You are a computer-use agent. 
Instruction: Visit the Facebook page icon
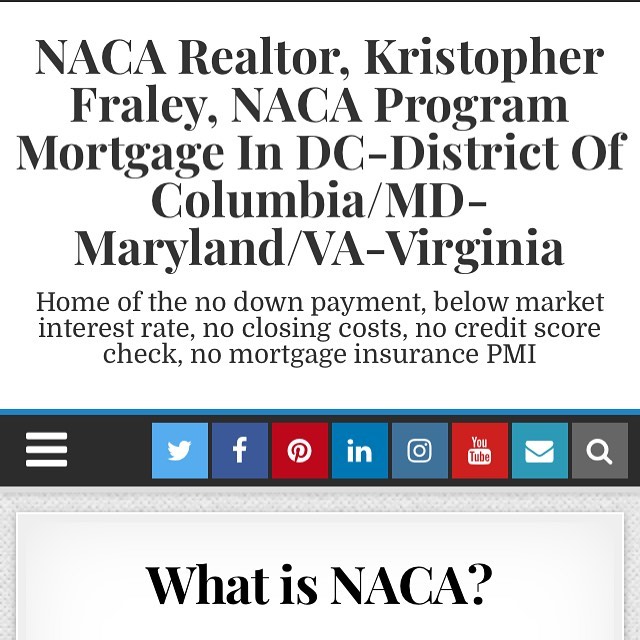(x=240, y=451)
